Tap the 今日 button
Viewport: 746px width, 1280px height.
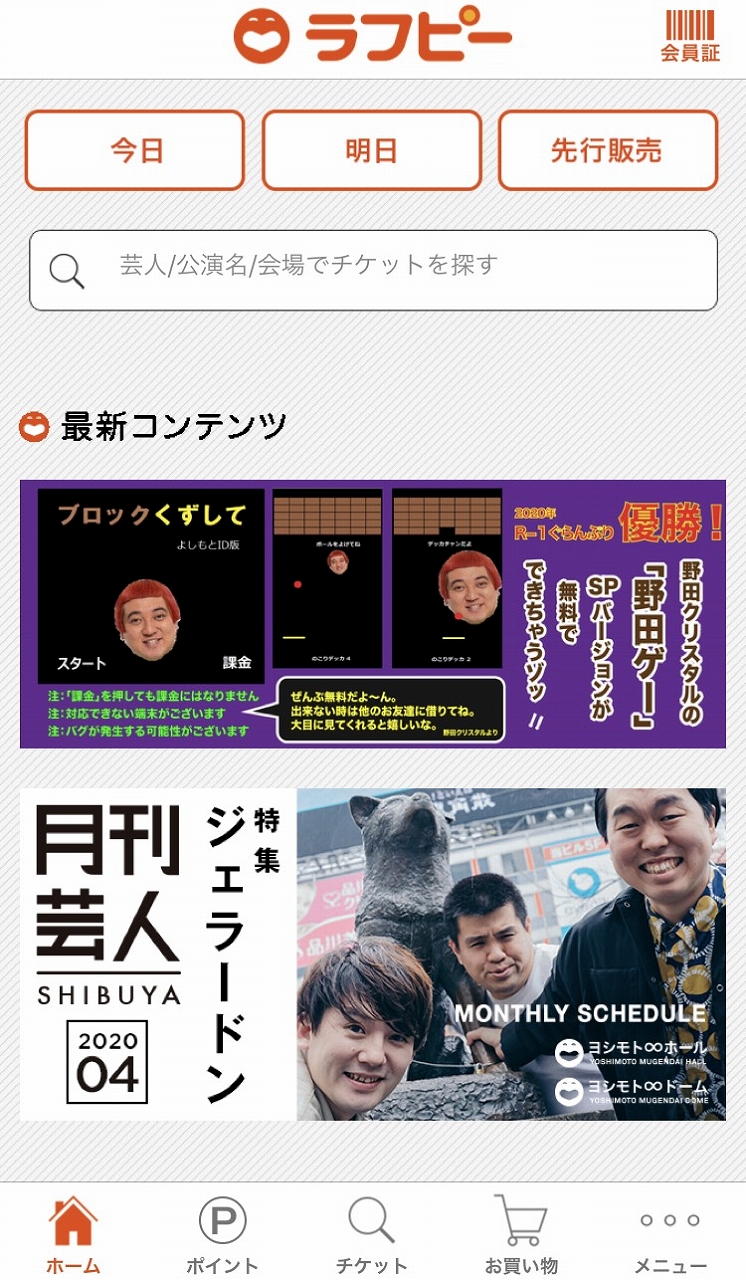[x=135, y=151]
